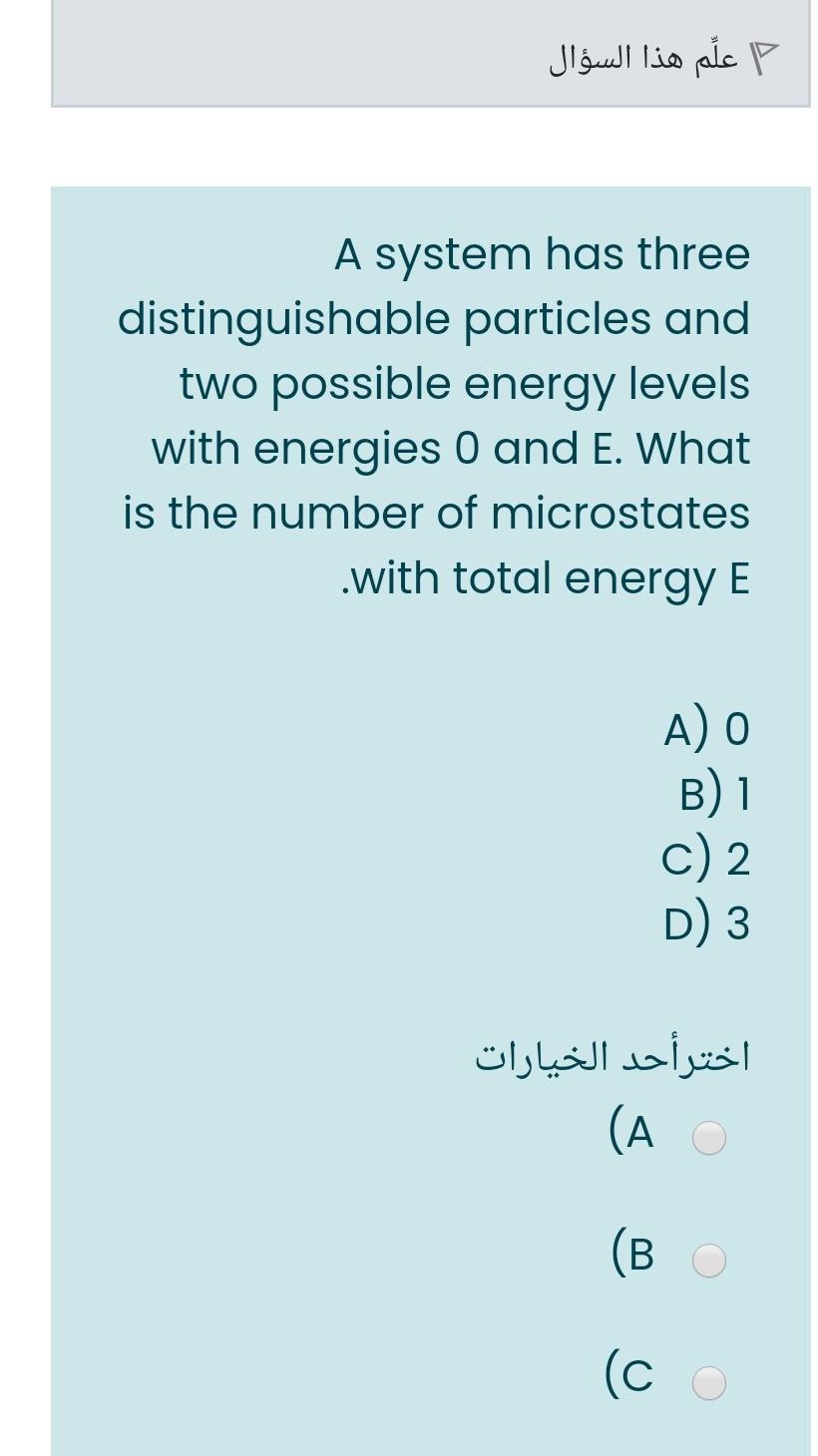
Task: Pick answer option C
Action: 709,1382
